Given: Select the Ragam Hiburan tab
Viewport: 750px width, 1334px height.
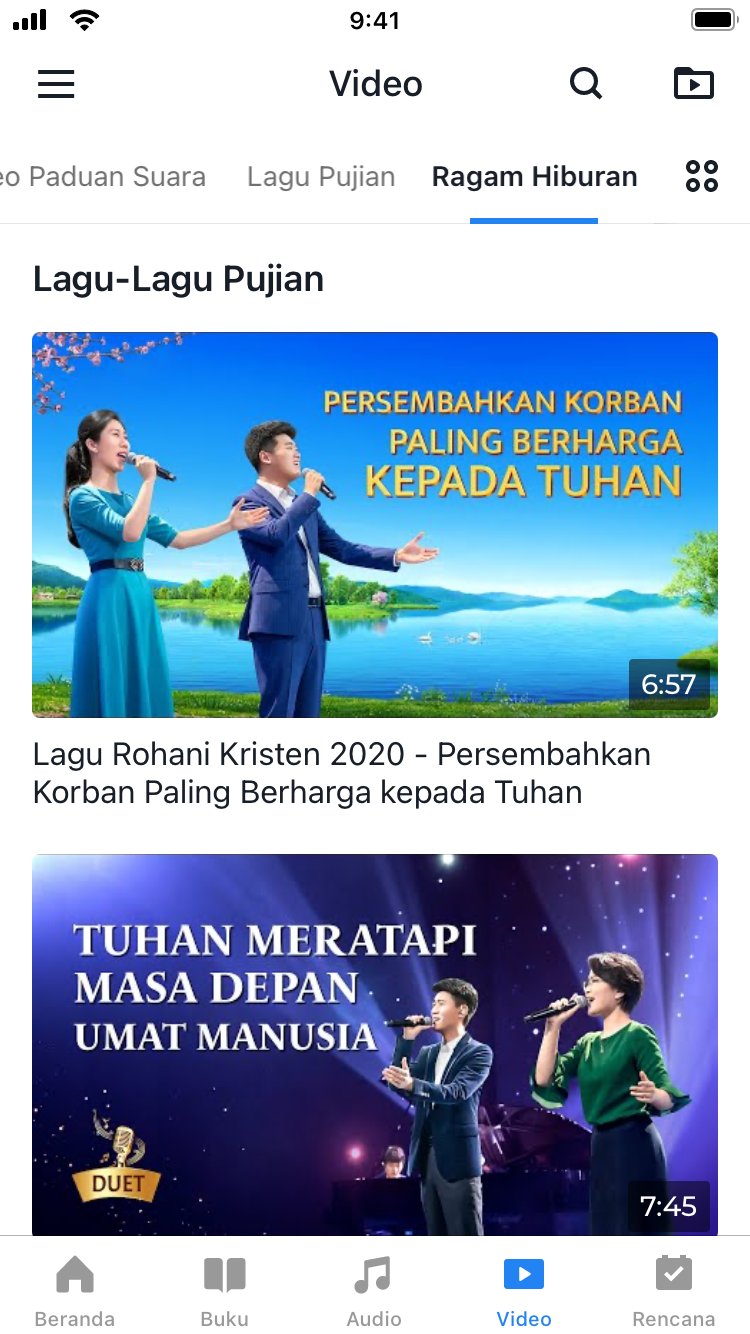Looking at the screenshot, I should pos(534,177).
